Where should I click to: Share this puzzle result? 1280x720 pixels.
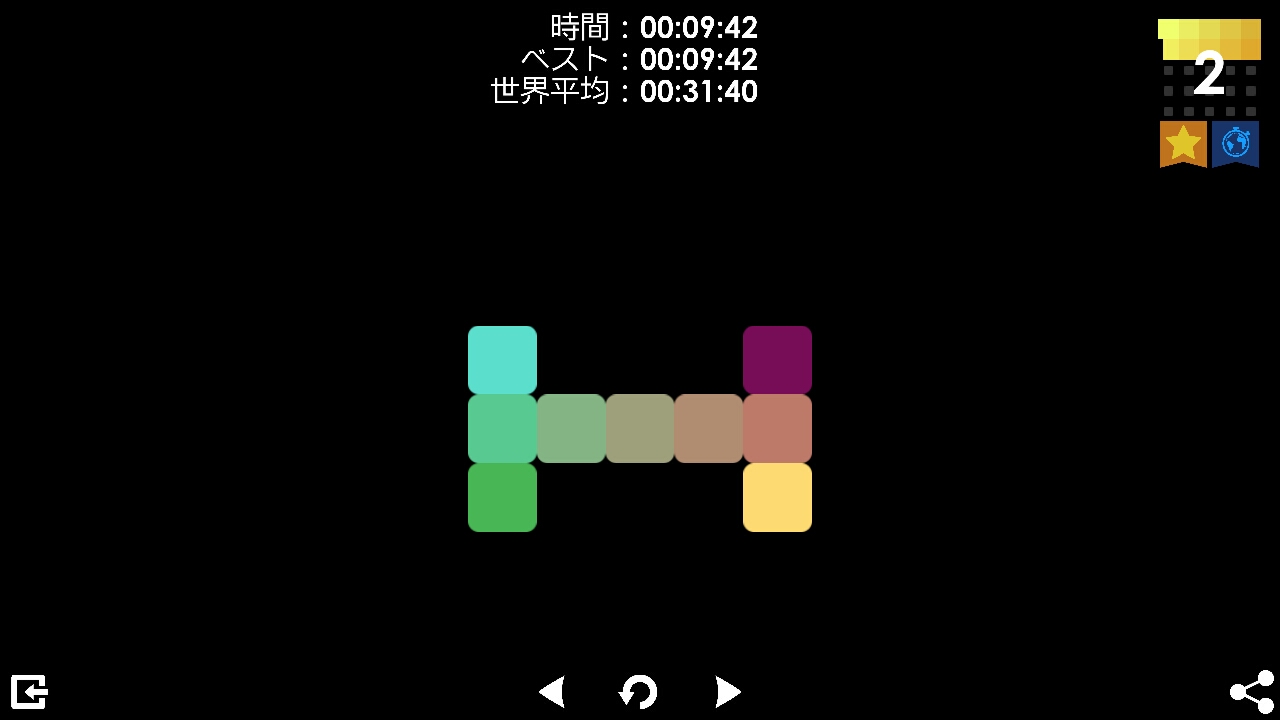pos(1251,691)
